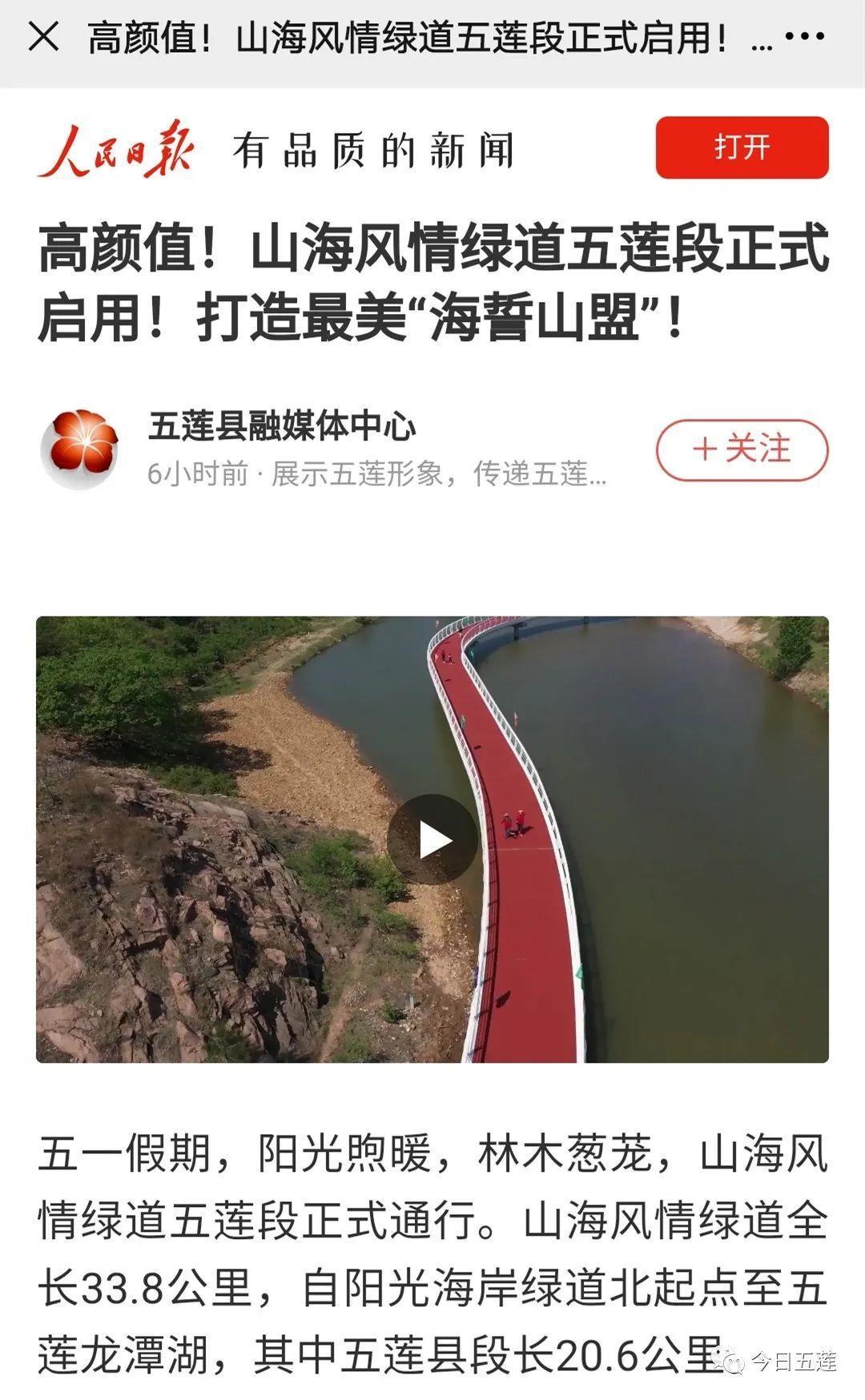This screenshot has width=865, height=1400.
Task: Open the three-dot overflow menu
Action: coord(804,37)
